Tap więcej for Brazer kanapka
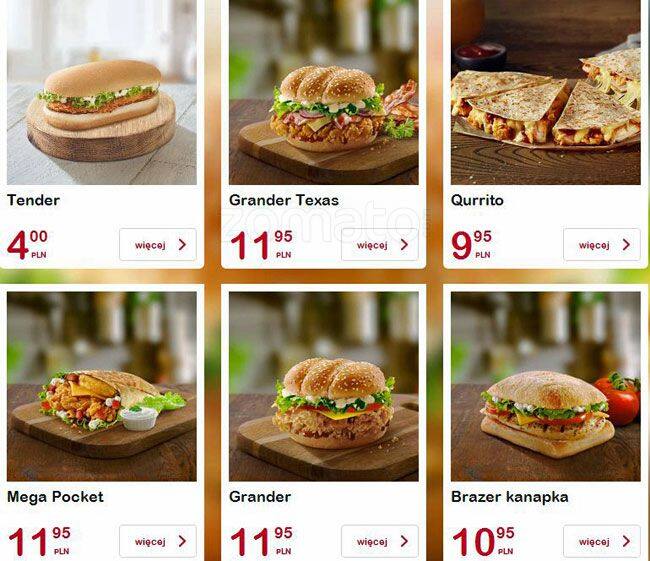Viewport: 650px width, 561px height. coord(601,541)
